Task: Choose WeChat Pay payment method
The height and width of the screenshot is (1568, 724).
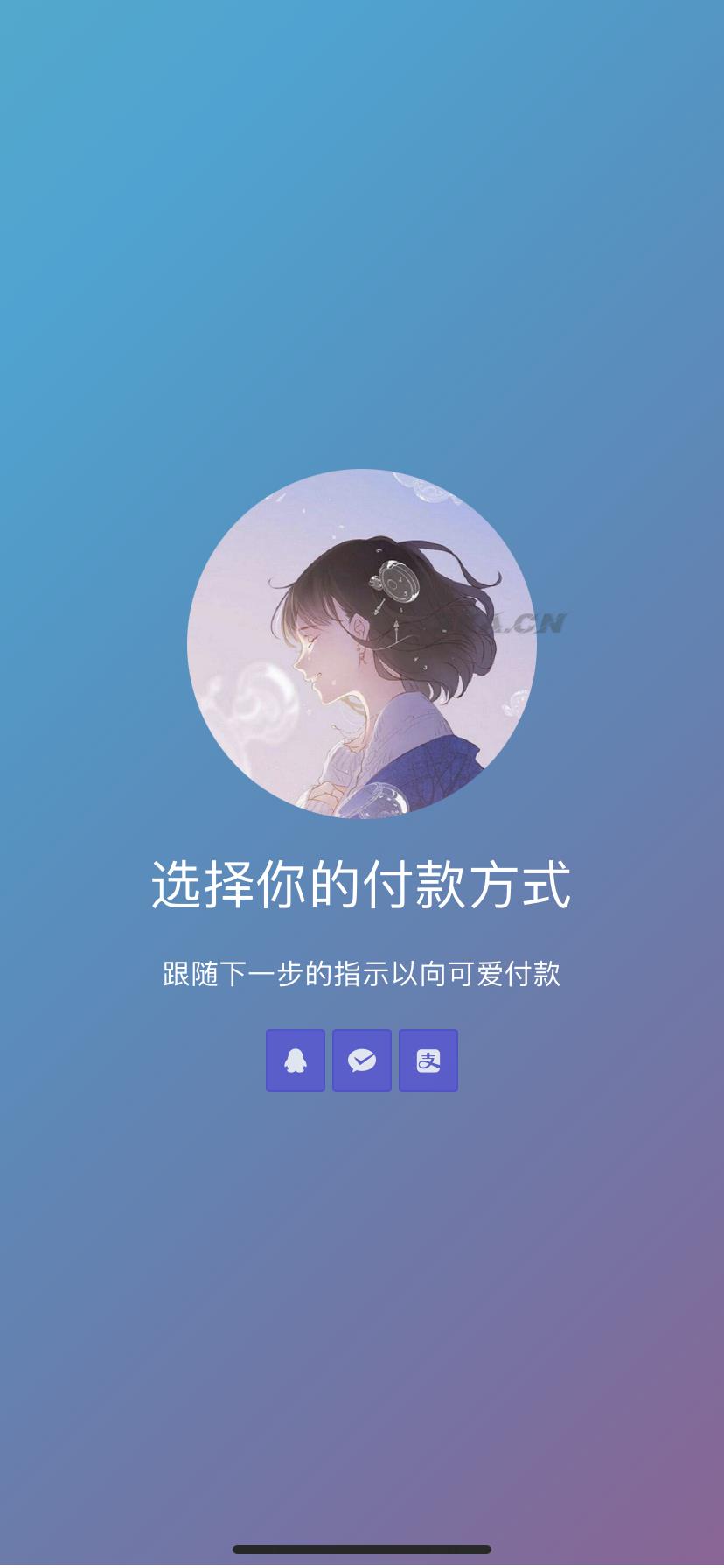Action: 362,1060
